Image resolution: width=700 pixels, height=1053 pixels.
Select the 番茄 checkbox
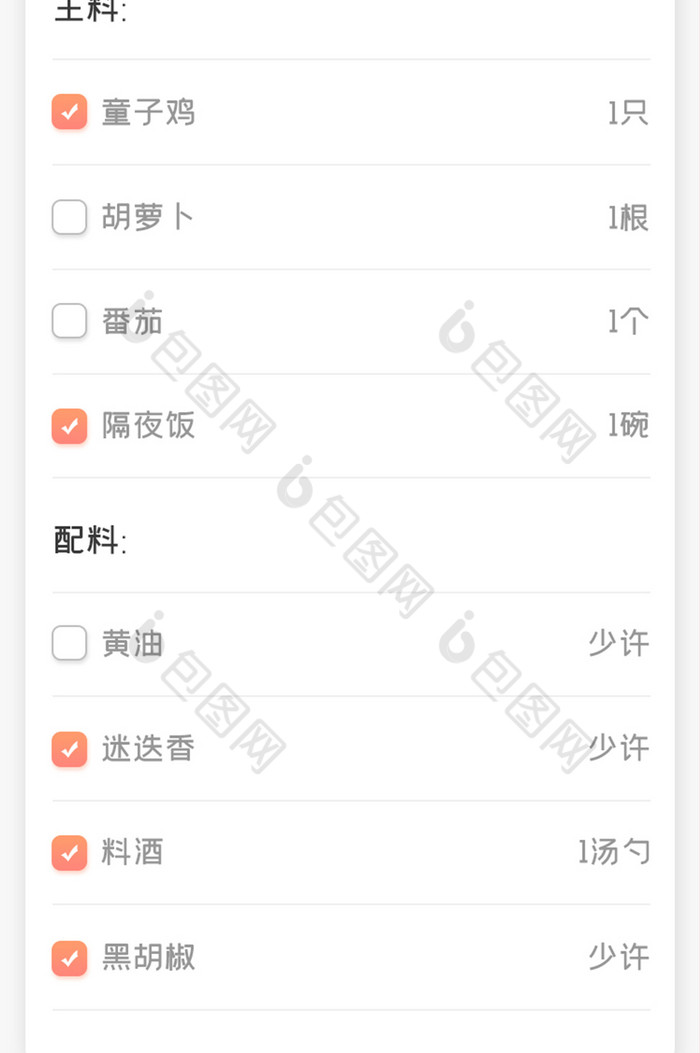69,321
